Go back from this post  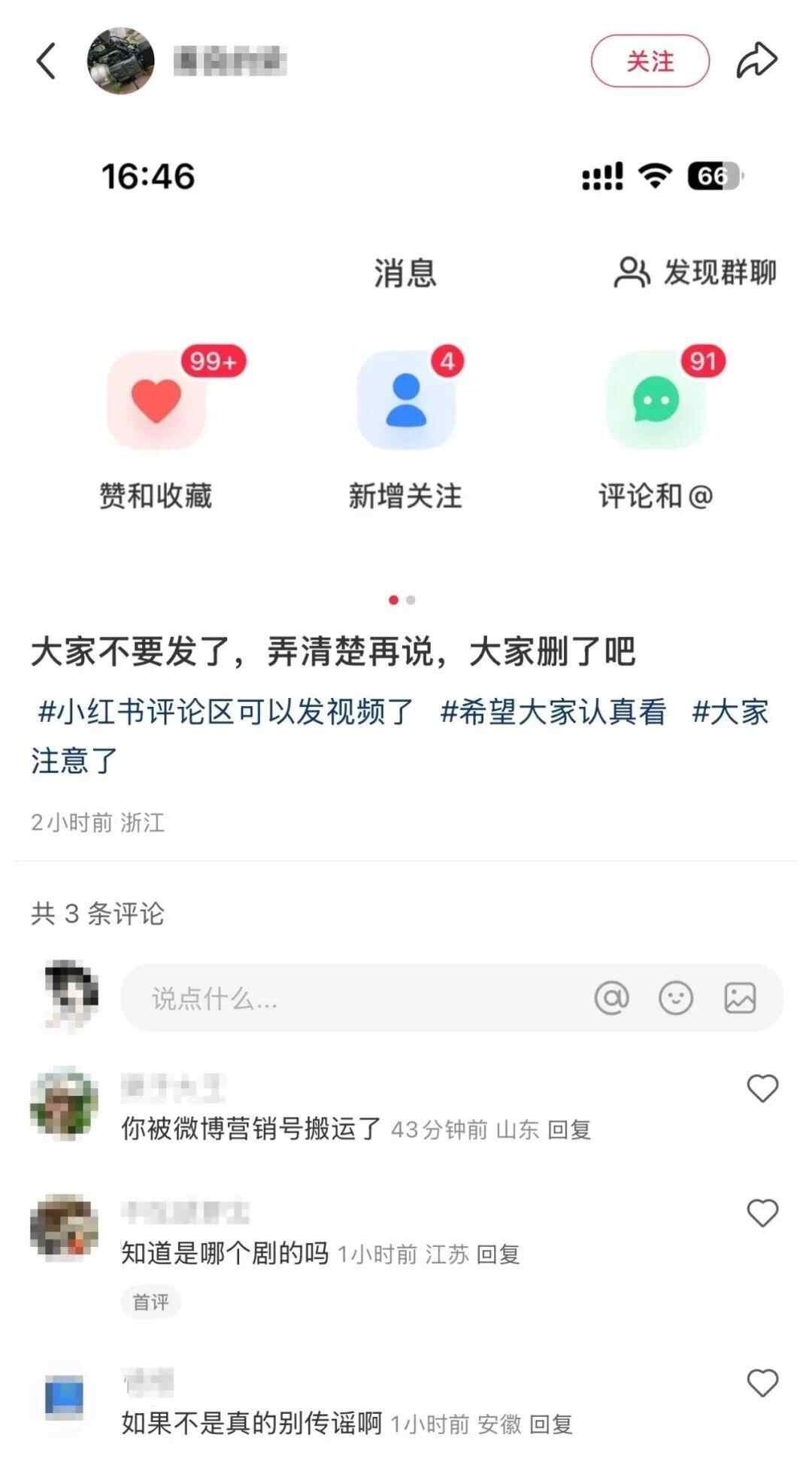pyautogui.click(x=47, y=61)
